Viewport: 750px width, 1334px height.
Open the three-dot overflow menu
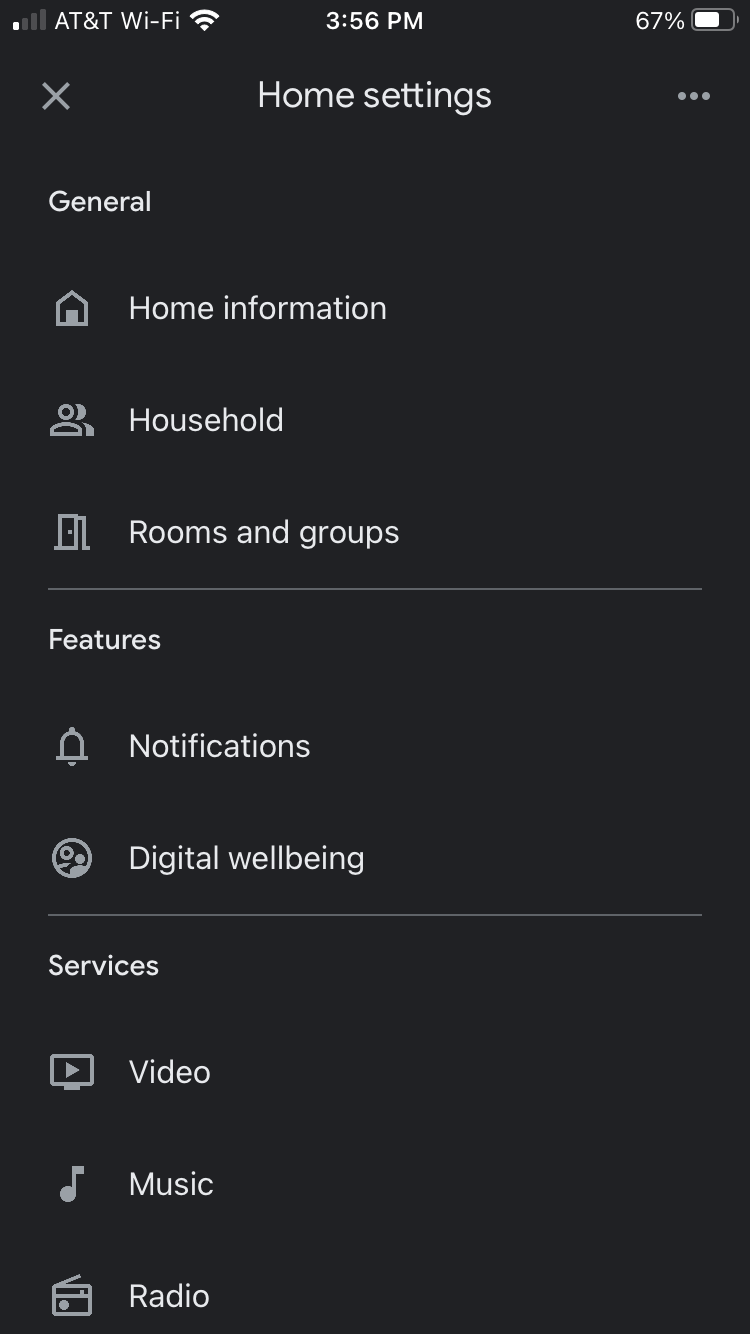693,96
